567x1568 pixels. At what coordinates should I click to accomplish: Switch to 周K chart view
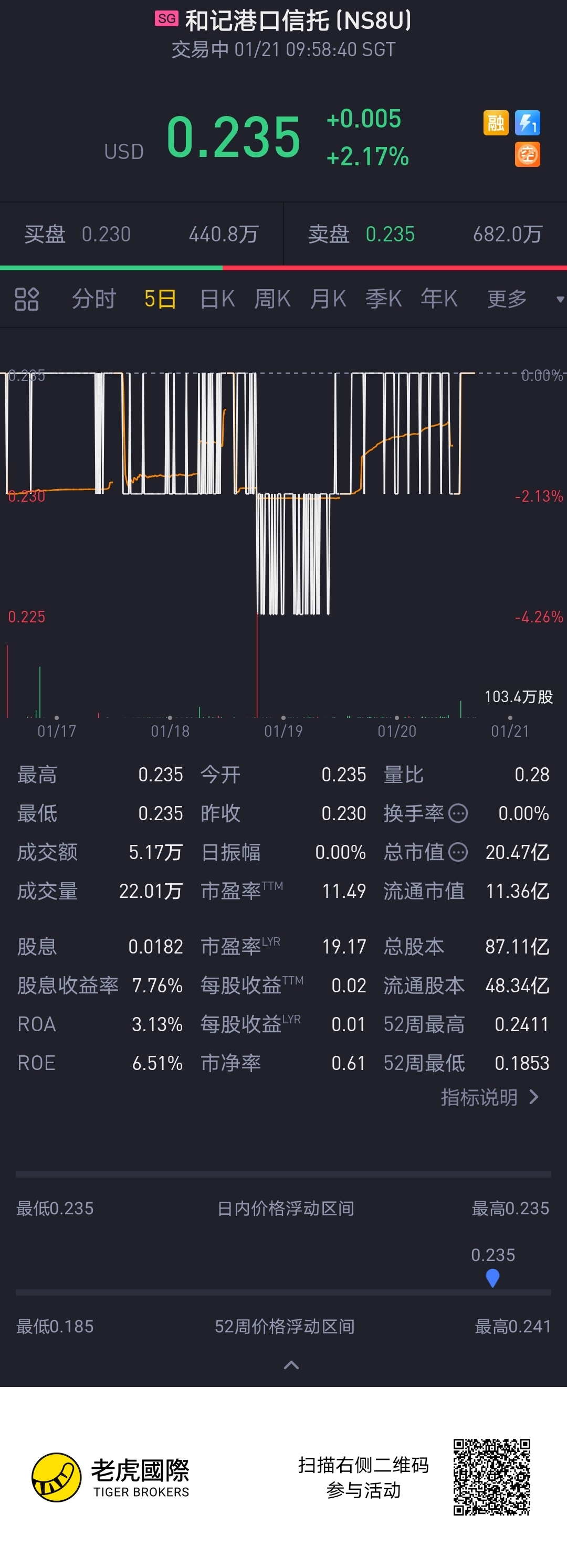point(272,299)
